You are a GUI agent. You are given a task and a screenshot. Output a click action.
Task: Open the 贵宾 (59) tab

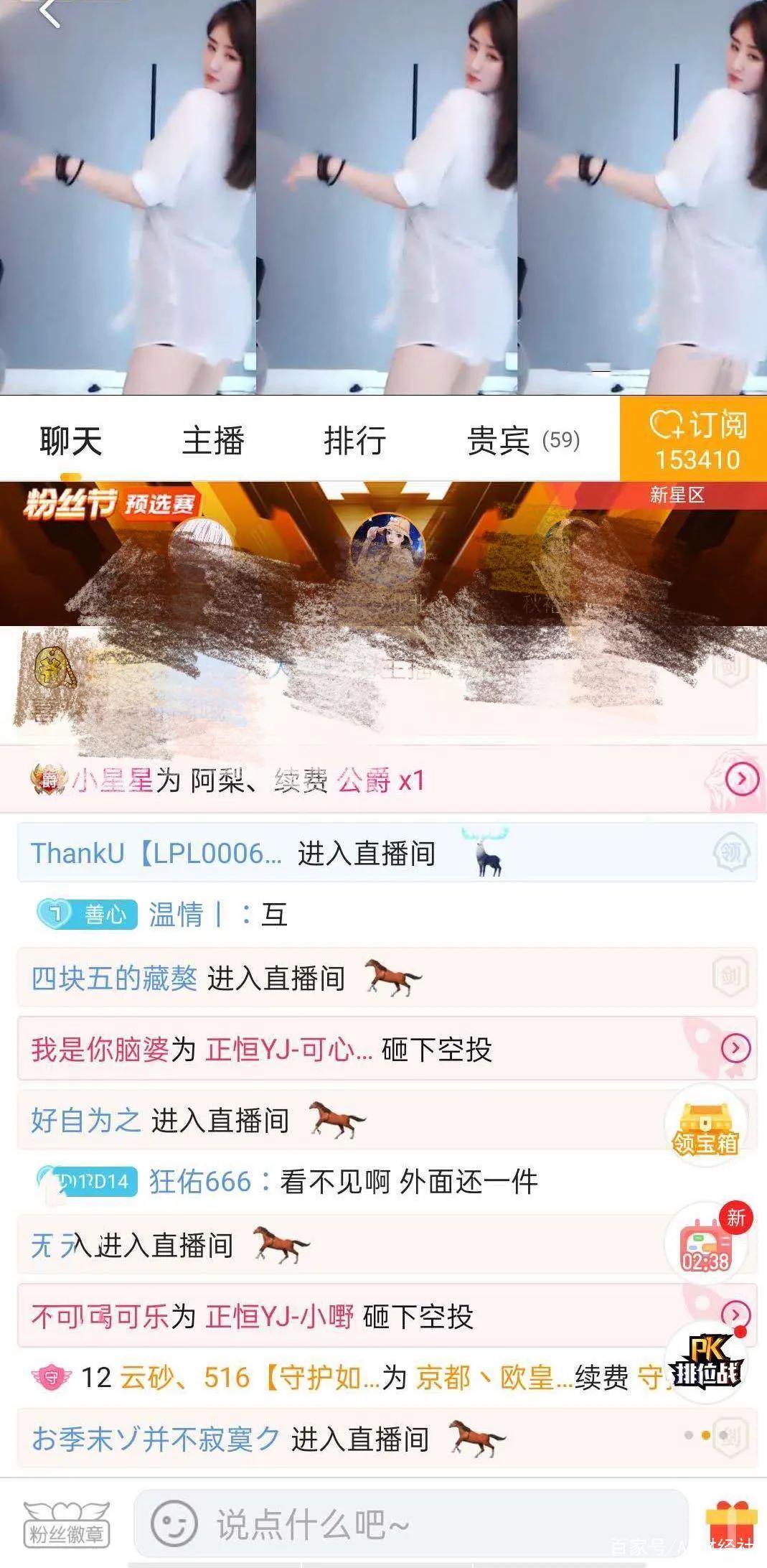tap(522, 440)
